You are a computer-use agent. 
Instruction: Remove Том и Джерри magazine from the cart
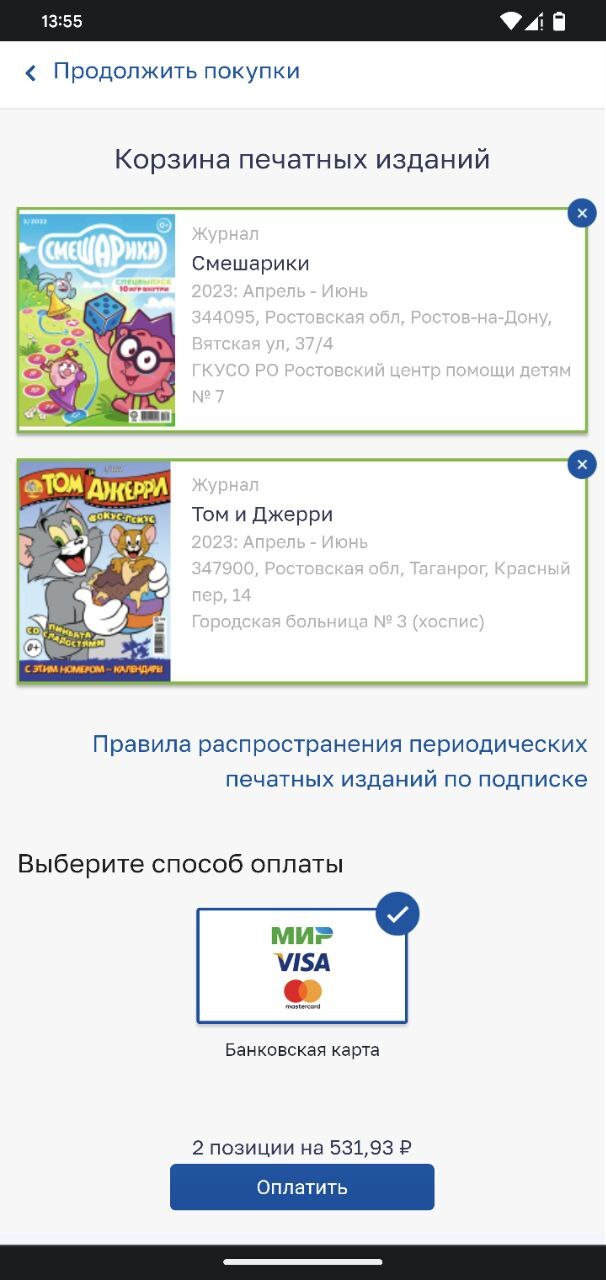(x=581, y=464)
